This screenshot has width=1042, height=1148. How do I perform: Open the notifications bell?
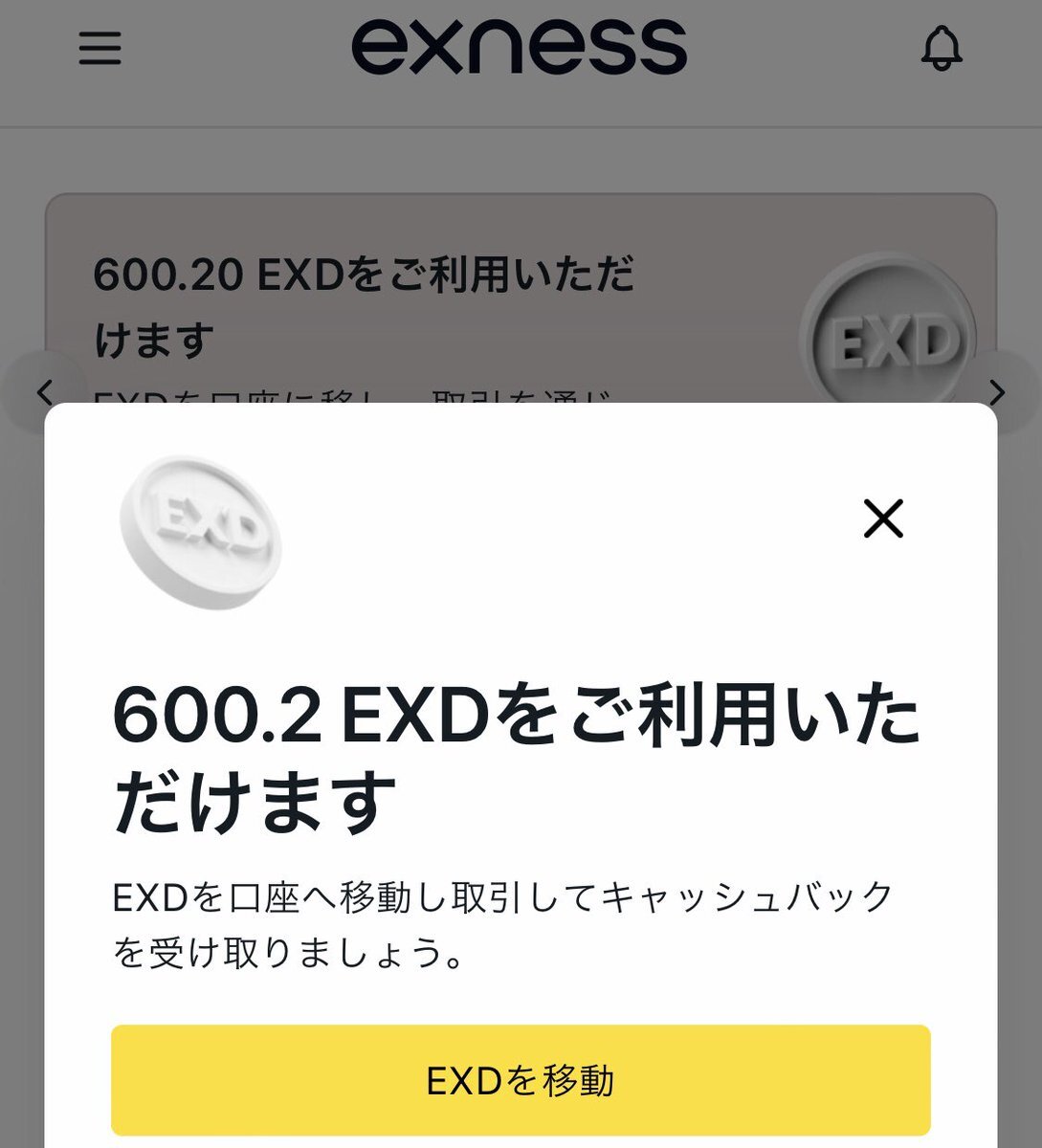tap(941, 48)
